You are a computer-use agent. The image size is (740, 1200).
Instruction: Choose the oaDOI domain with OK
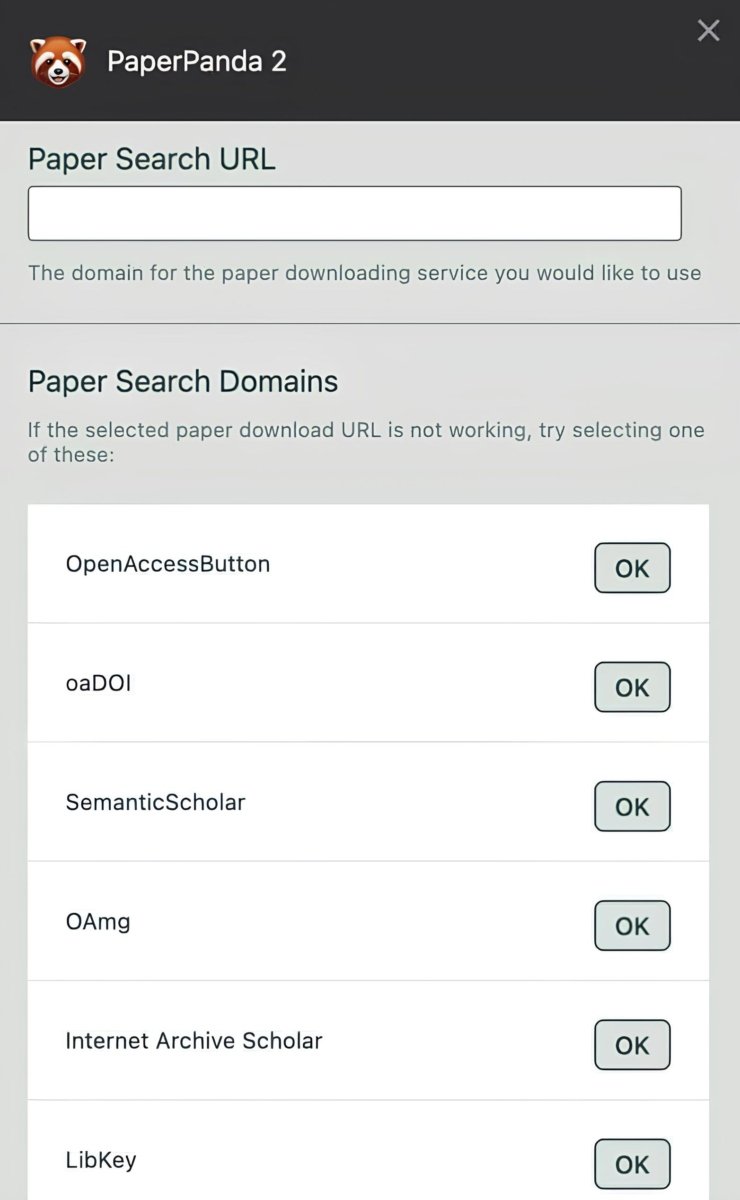pyautogui.click(x=632, y=687)
